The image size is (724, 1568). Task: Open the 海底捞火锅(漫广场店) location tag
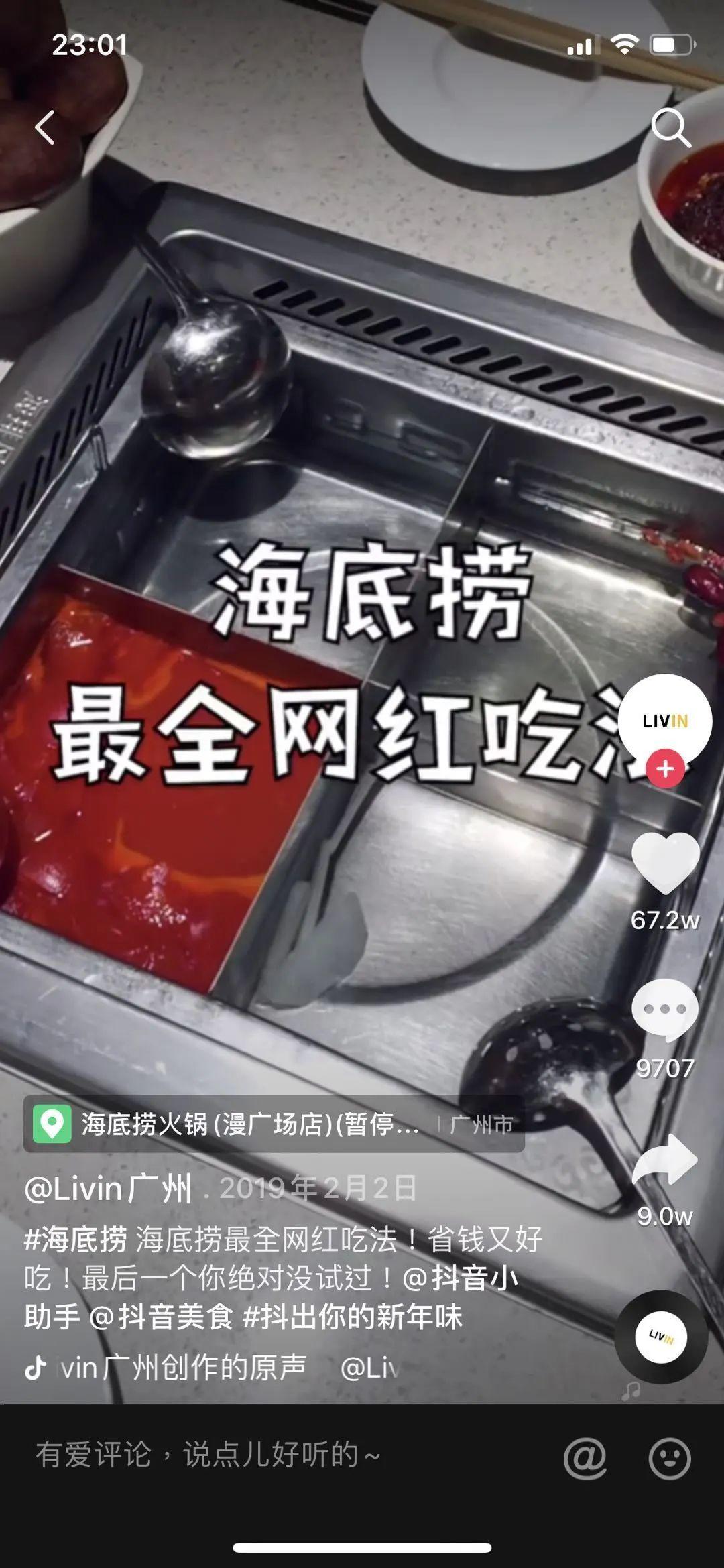(x=249, y=1124)
